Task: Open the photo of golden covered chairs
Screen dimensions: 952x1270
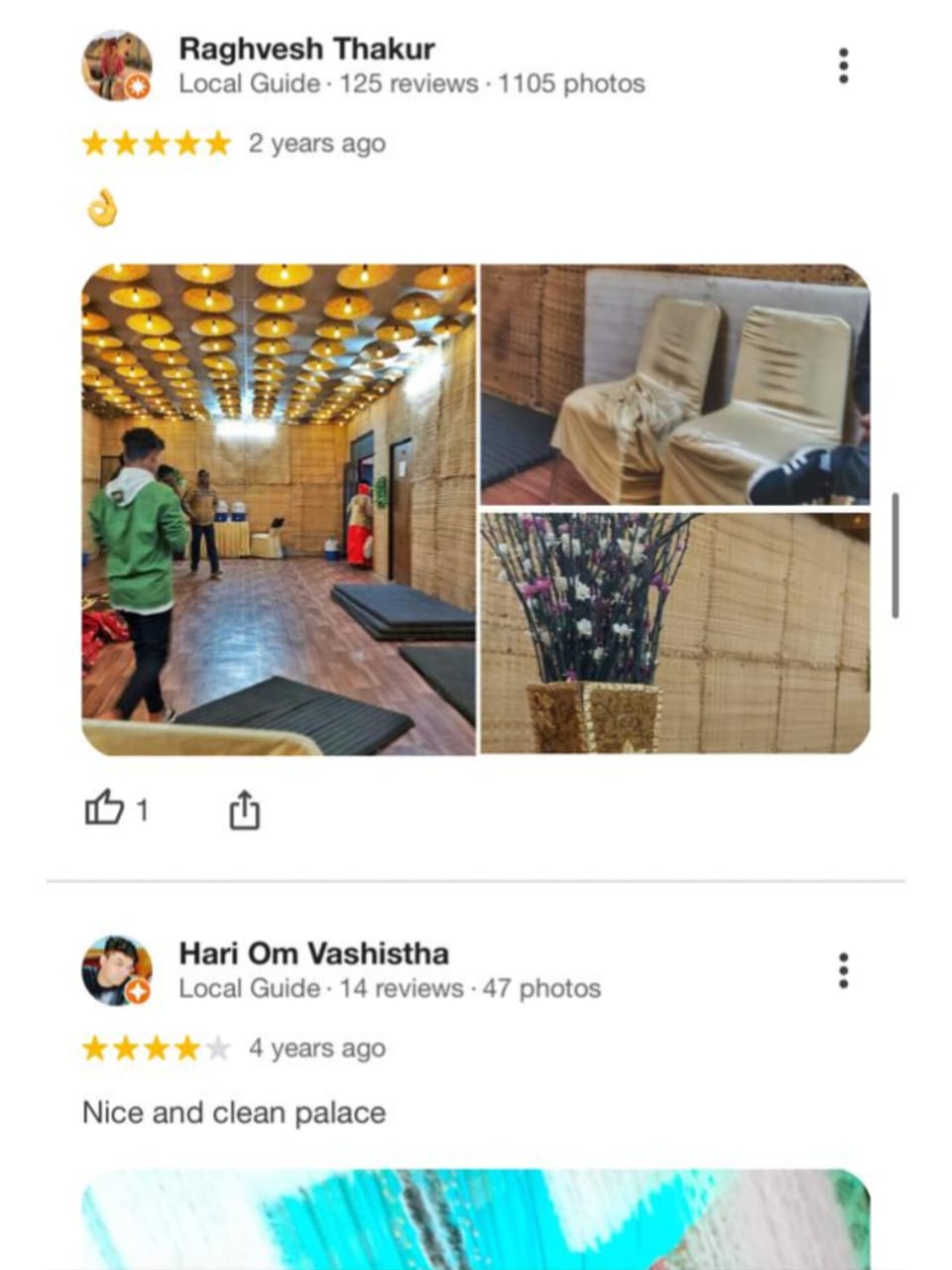Action: pyautogui.click(x=675, y=384)
